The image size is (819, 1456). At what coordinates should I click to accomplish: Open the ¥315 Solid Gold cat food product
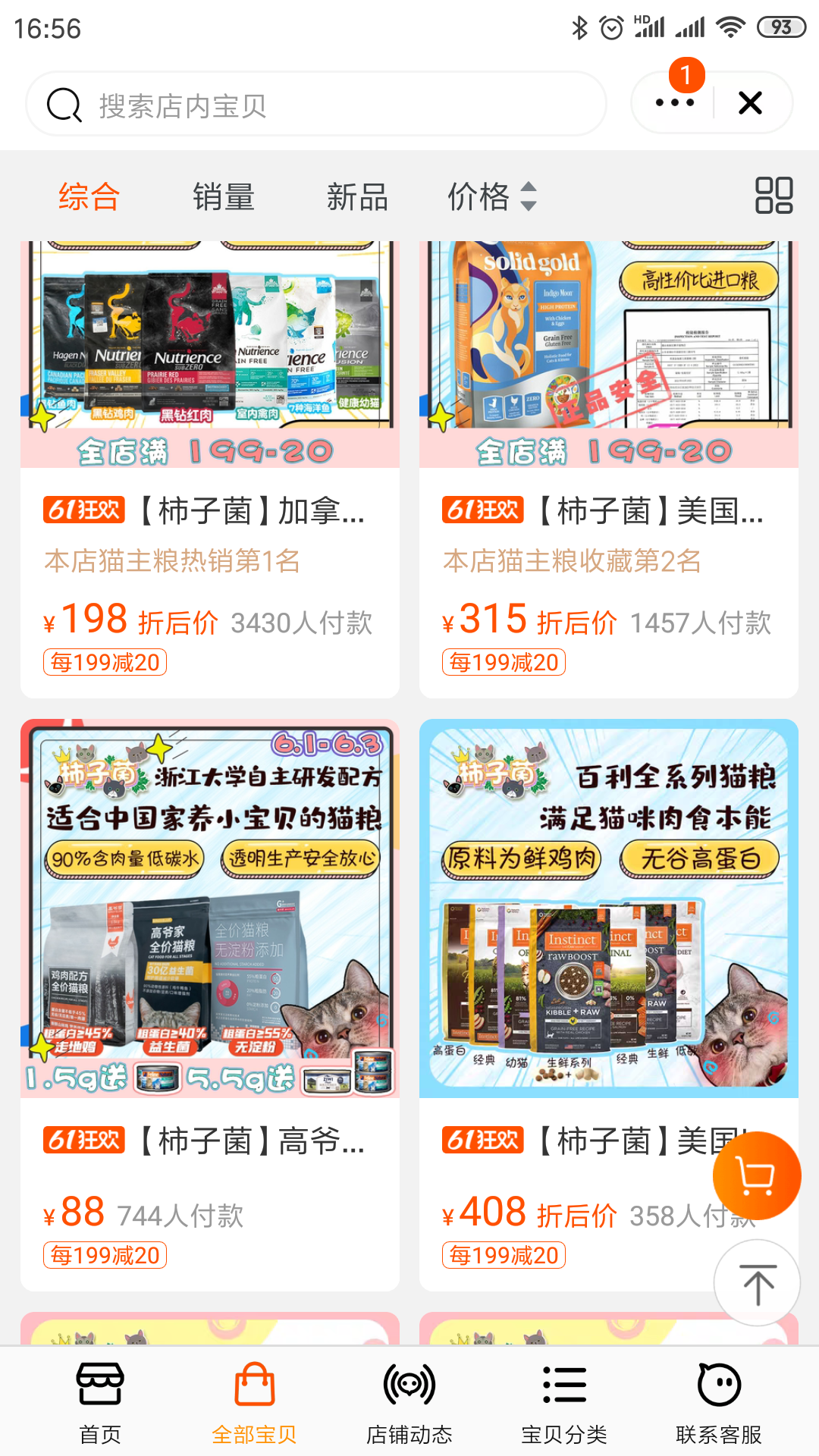(x=609, y=469)
